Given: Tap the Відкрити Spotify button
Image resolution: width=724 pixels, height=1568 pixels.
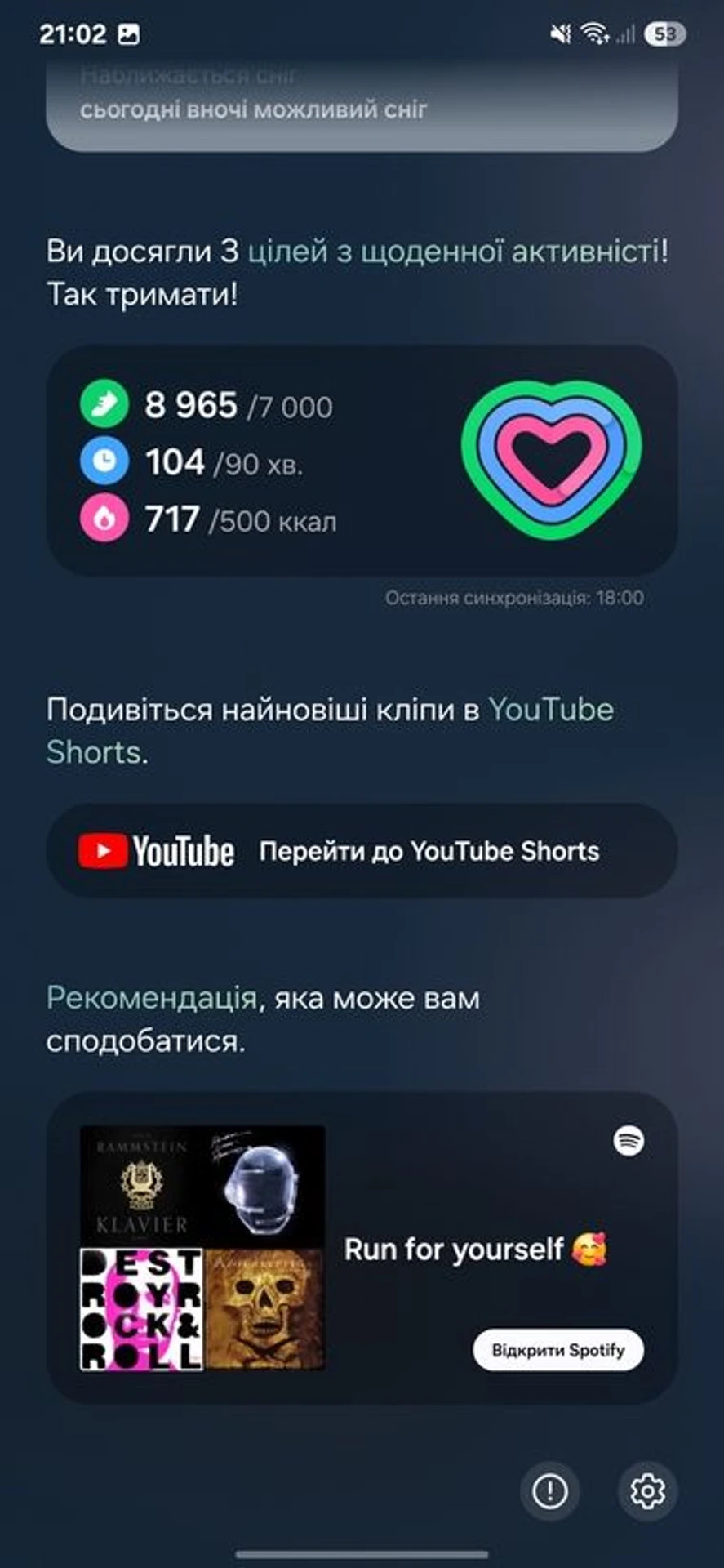Looking at the screenshot, I should click(557, 1350).
